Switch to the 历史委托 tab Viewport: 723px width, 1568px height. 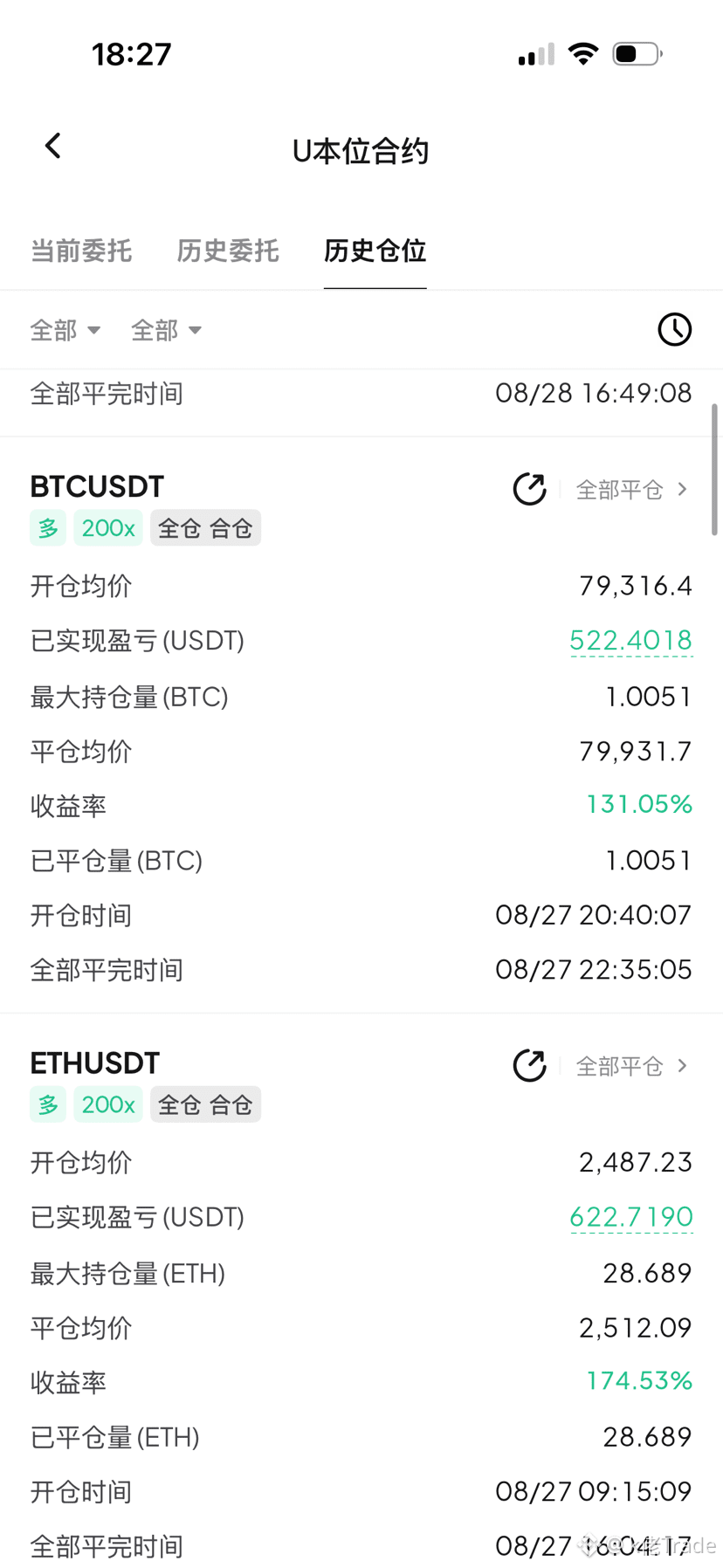[228, 251]
